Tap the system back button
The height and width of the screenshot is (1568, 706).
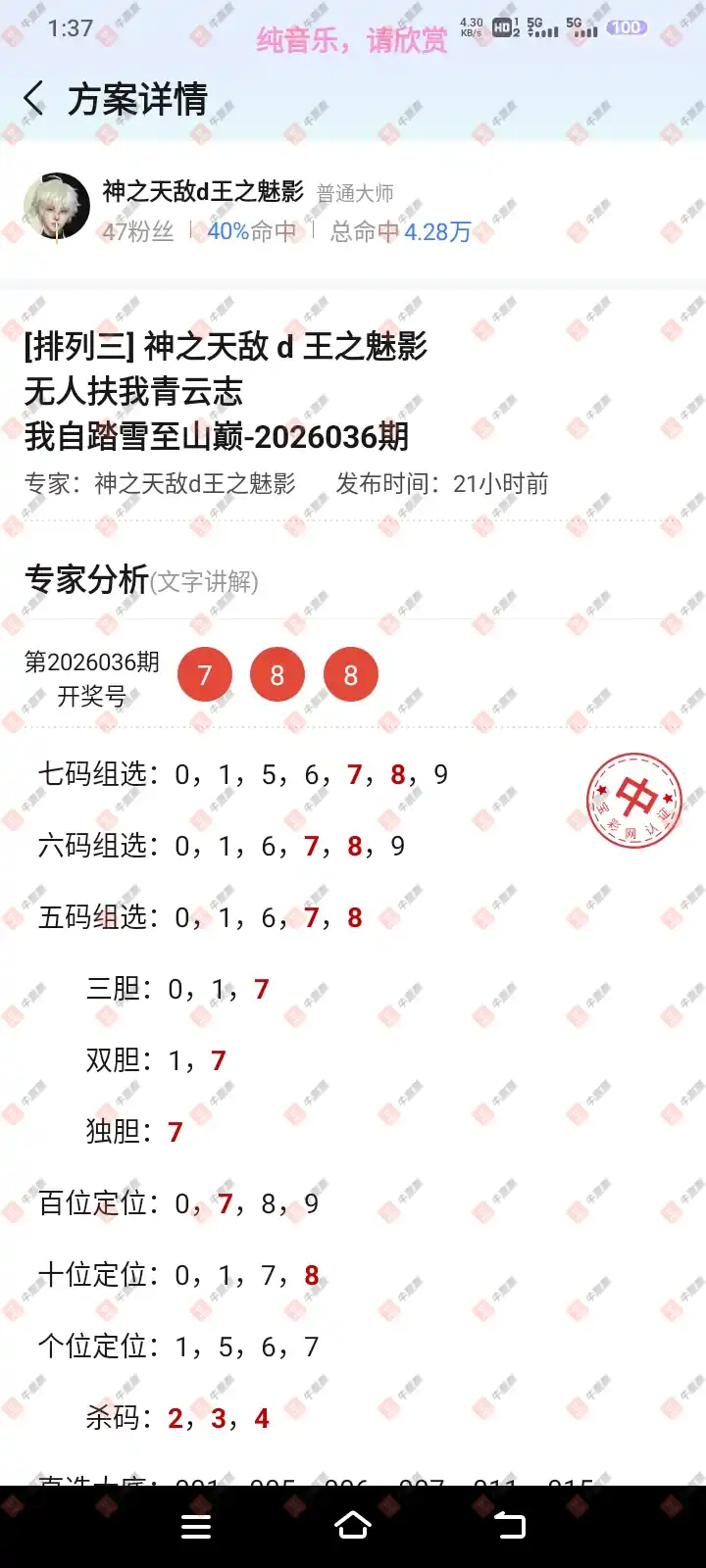tap(509, 1526)
